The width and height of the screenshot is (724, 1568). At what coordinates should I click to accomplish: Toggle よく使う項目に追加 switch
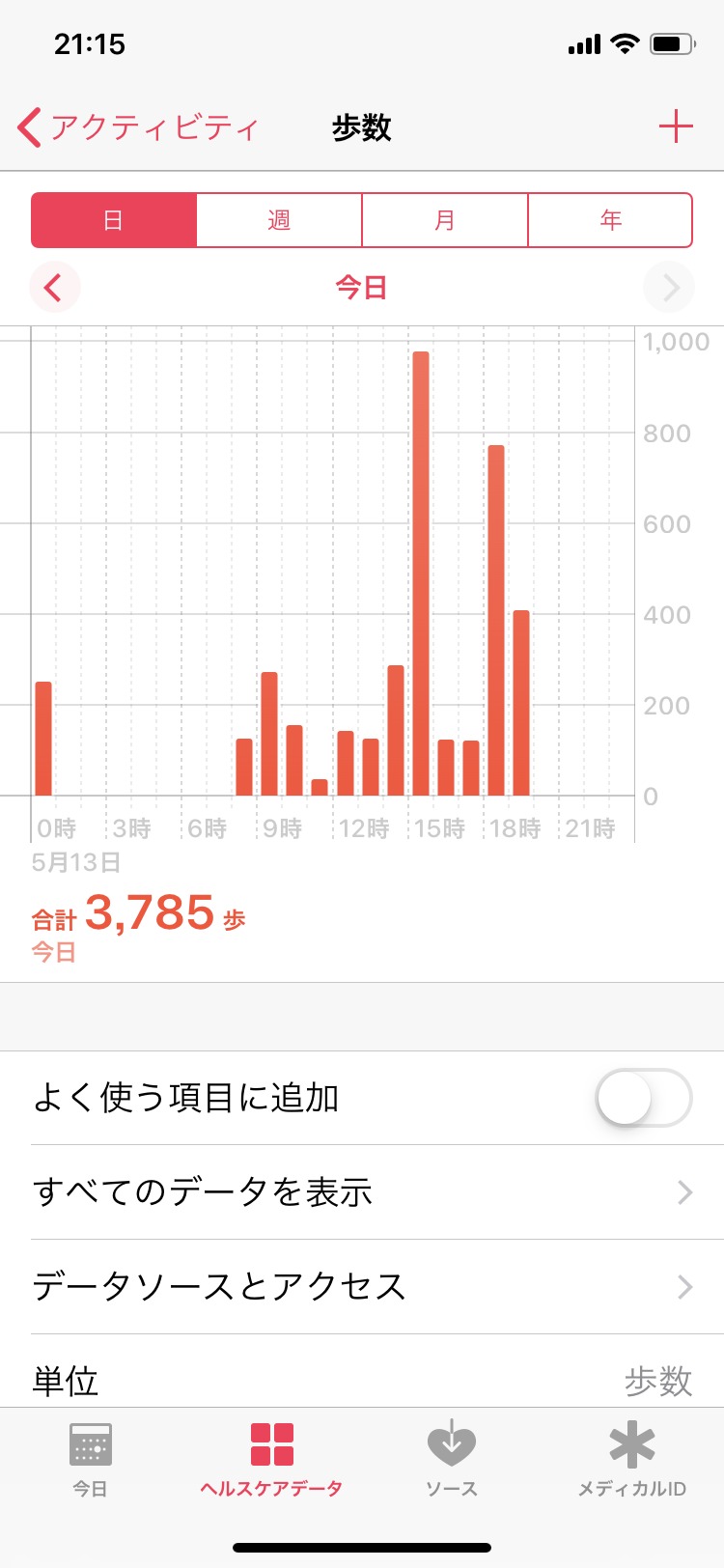644,1098
